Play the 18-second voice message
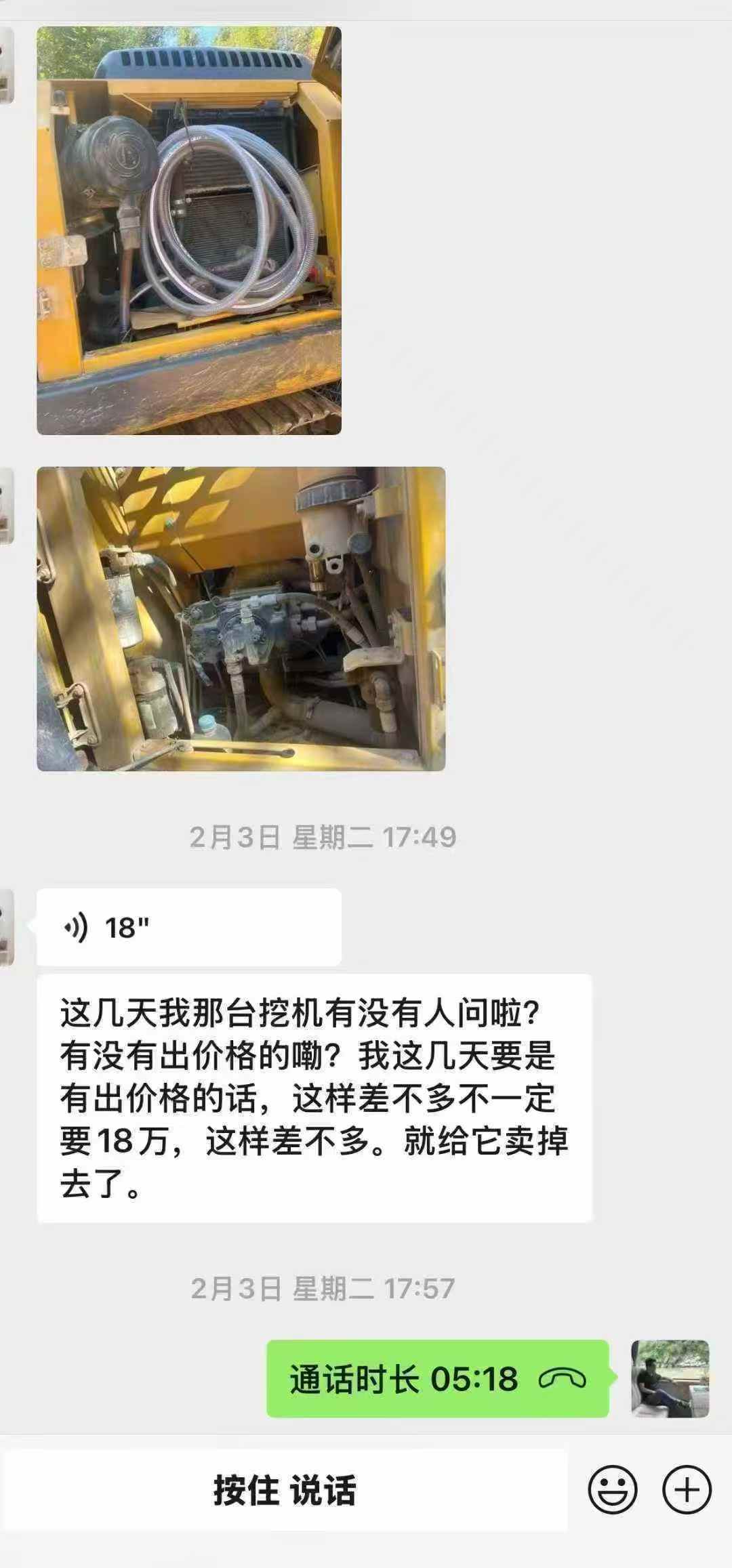Screen dimensions: 732x1568 tap(188, 927)
